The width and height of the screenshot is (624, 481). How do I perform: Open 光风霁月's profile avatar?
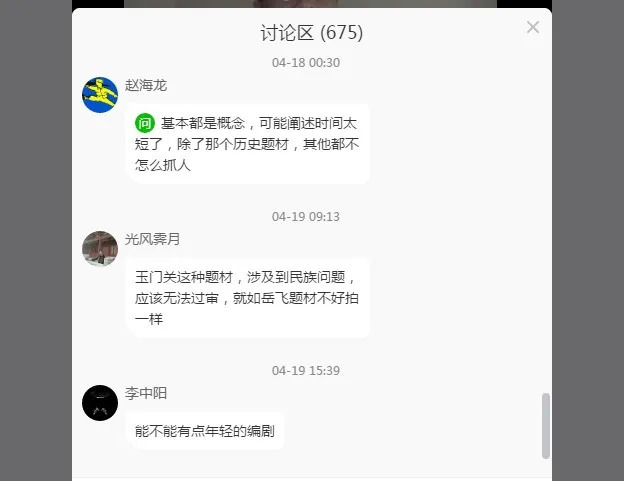coord(100,249)
